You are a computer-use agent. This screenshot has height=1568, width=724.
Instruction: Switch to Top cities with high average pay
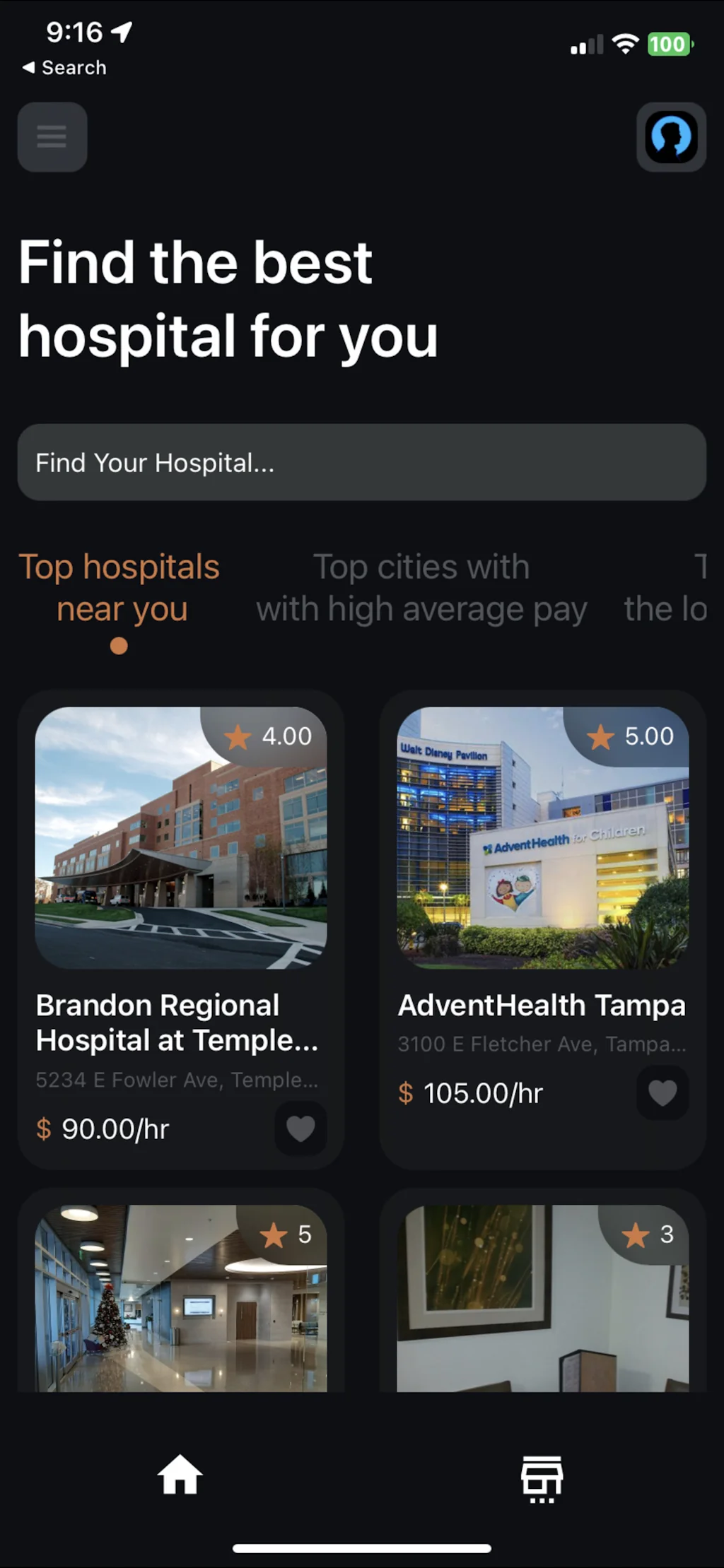coord(422,587)
